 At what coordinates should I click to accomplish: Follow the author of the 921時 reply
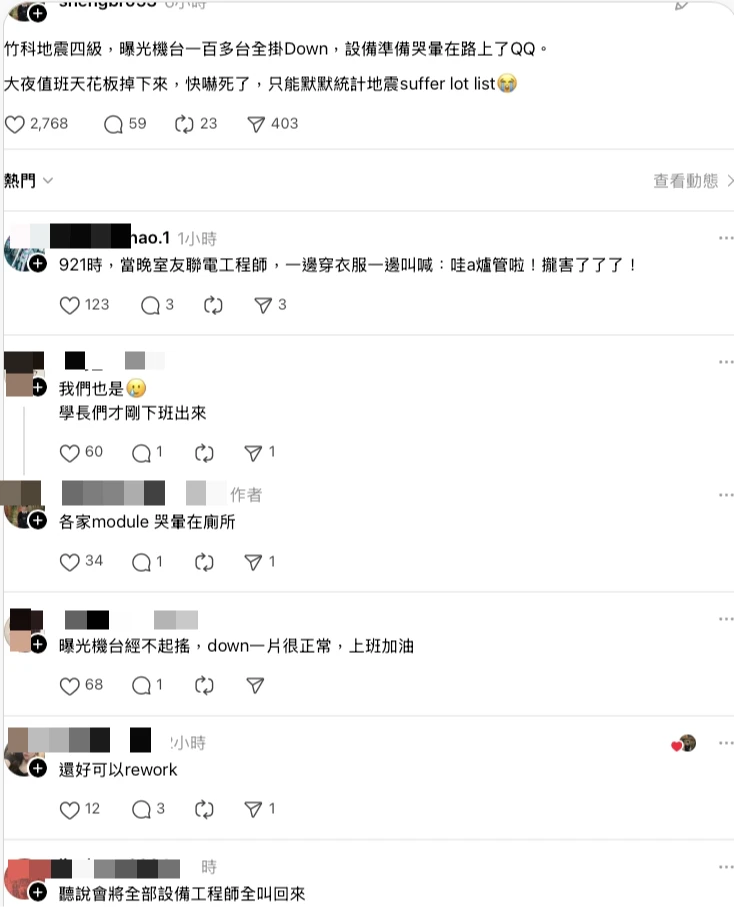click(37, 263)
